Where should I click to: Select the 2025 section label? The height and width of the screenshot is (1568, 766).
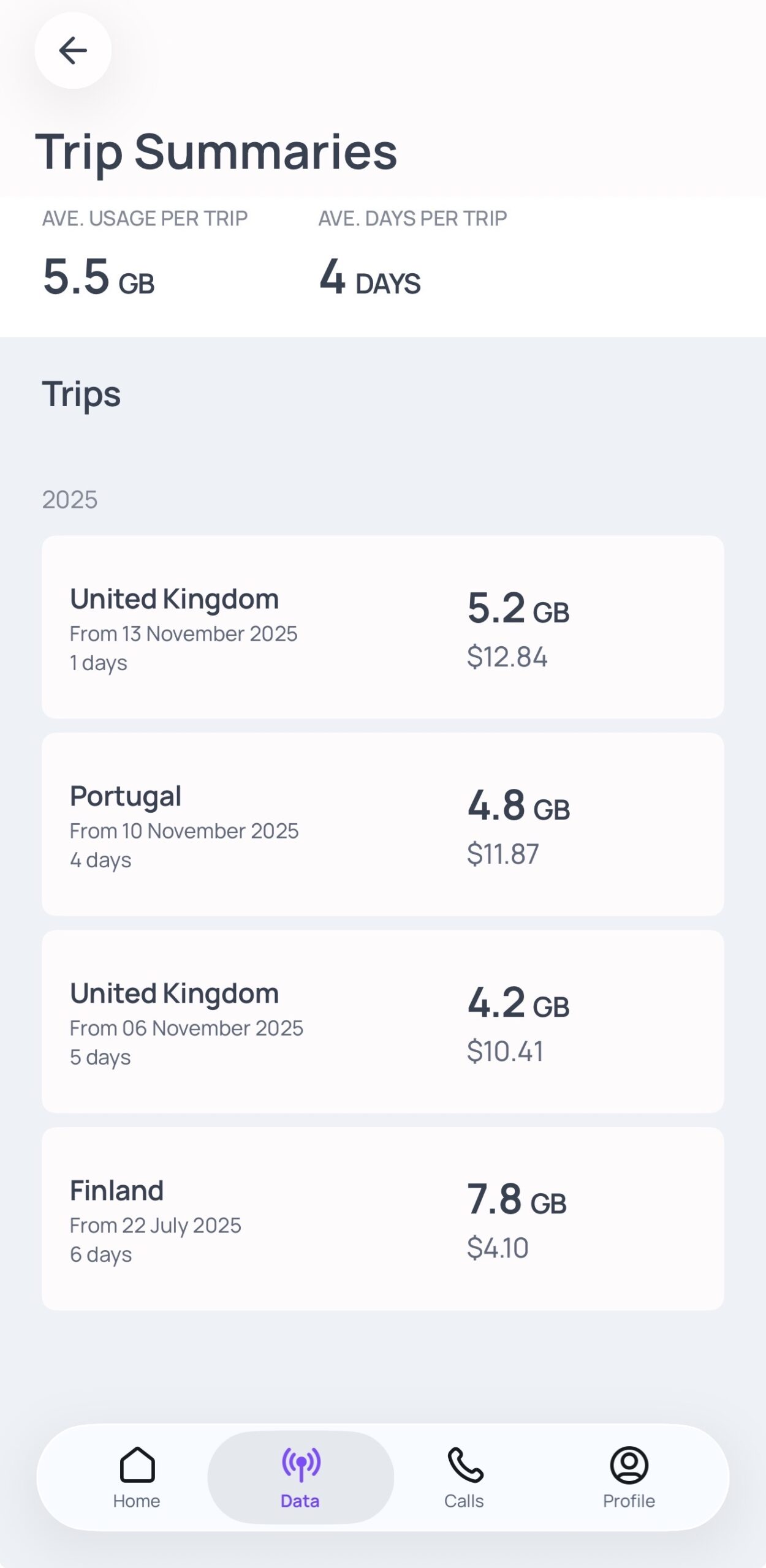(x=69, y=500)
